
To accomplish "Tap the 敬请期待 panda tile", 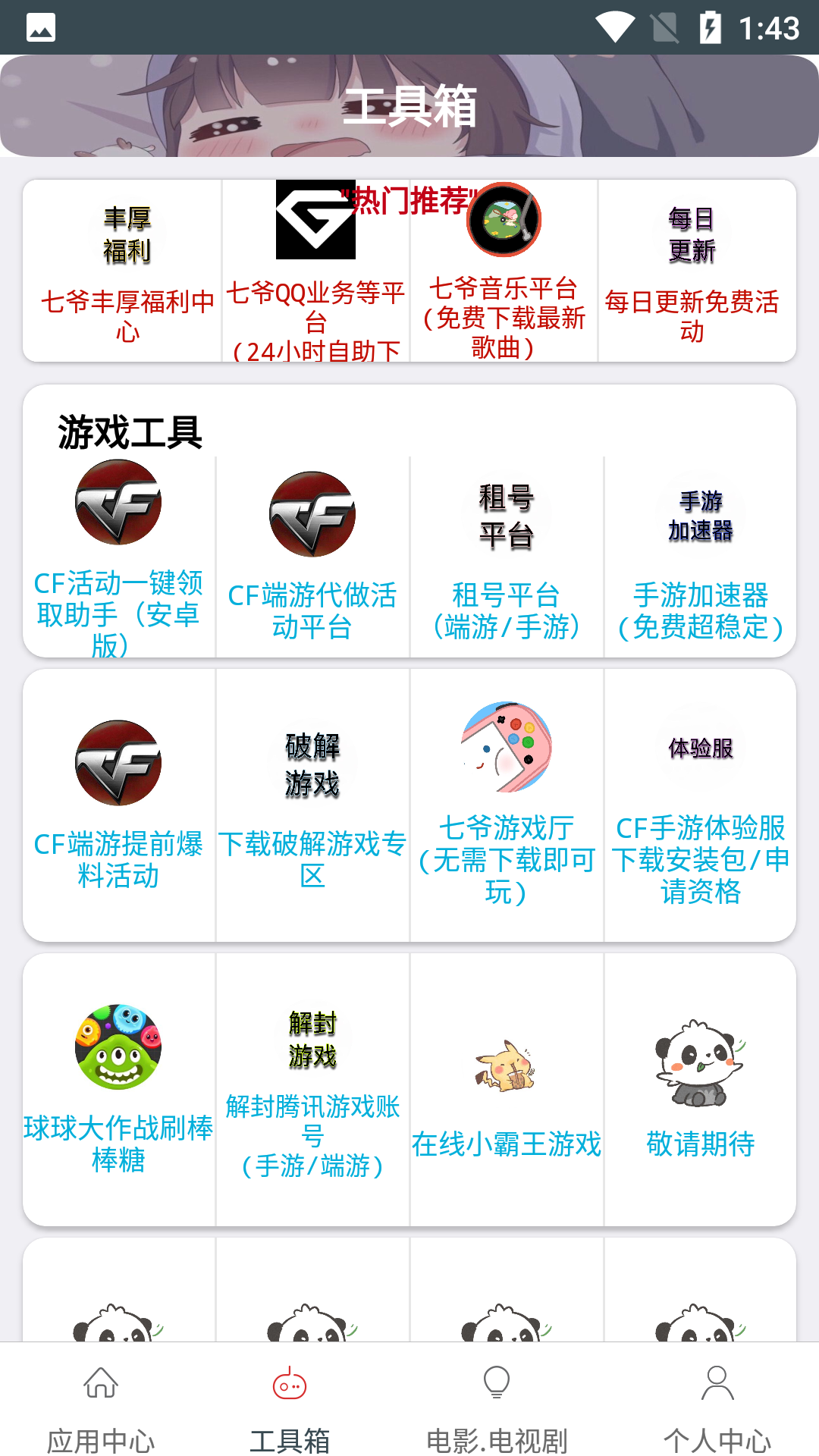I will point(700,1088).
